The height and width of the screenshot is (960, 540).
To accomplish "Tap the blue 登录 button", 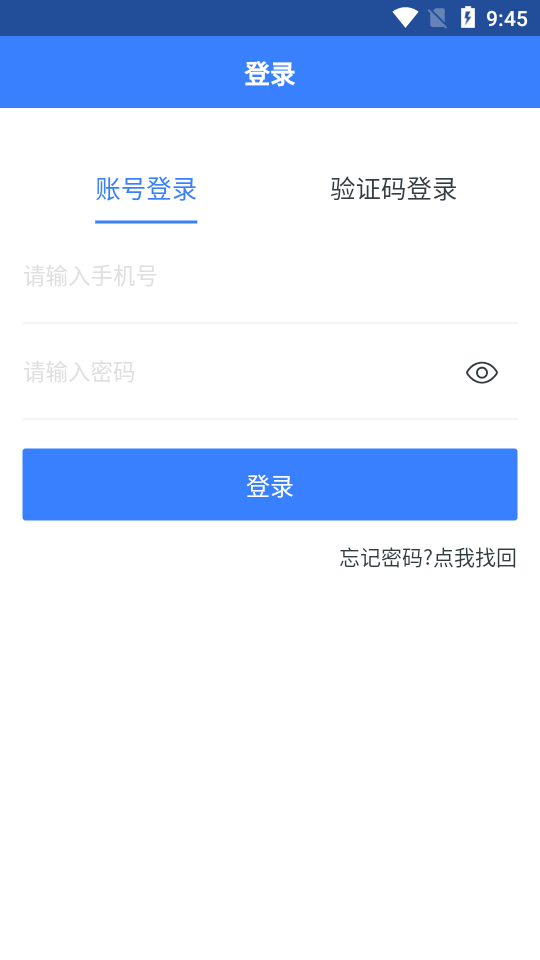I will (270, 484).
